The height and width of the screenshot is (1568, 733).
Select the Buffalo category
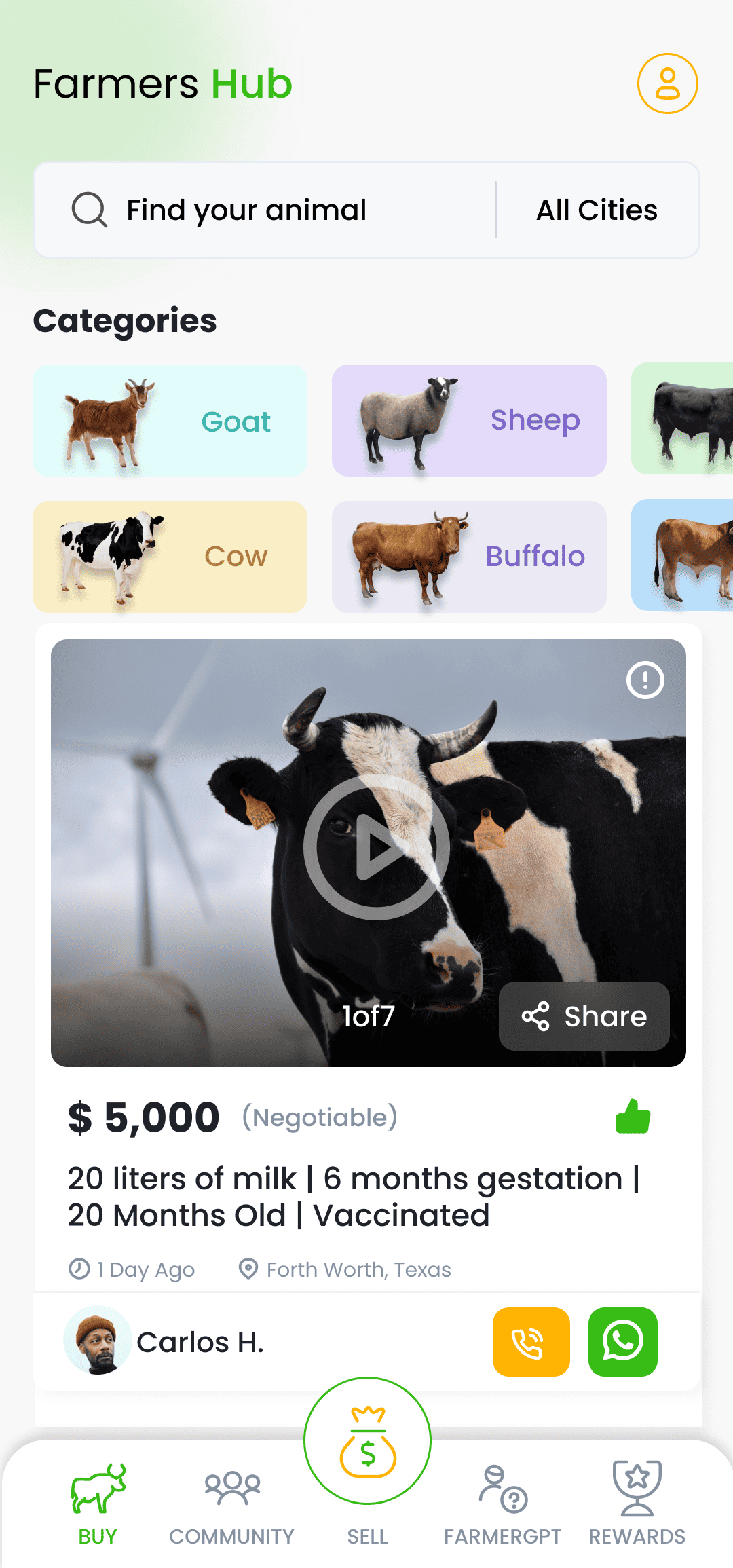(x=468, y=555)
